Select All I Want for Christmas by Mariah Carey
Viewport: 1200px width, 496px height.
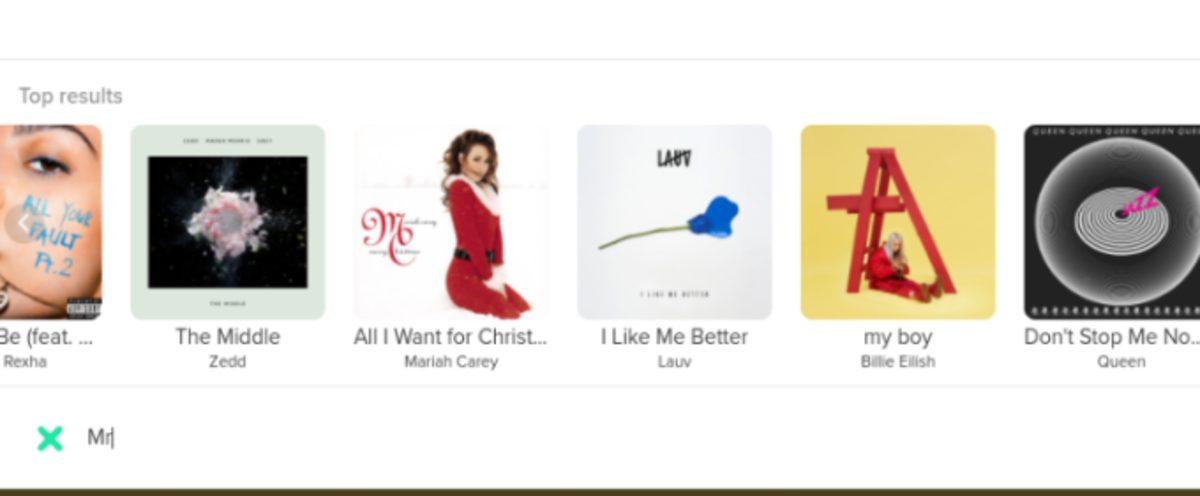[x=451, y=222]
